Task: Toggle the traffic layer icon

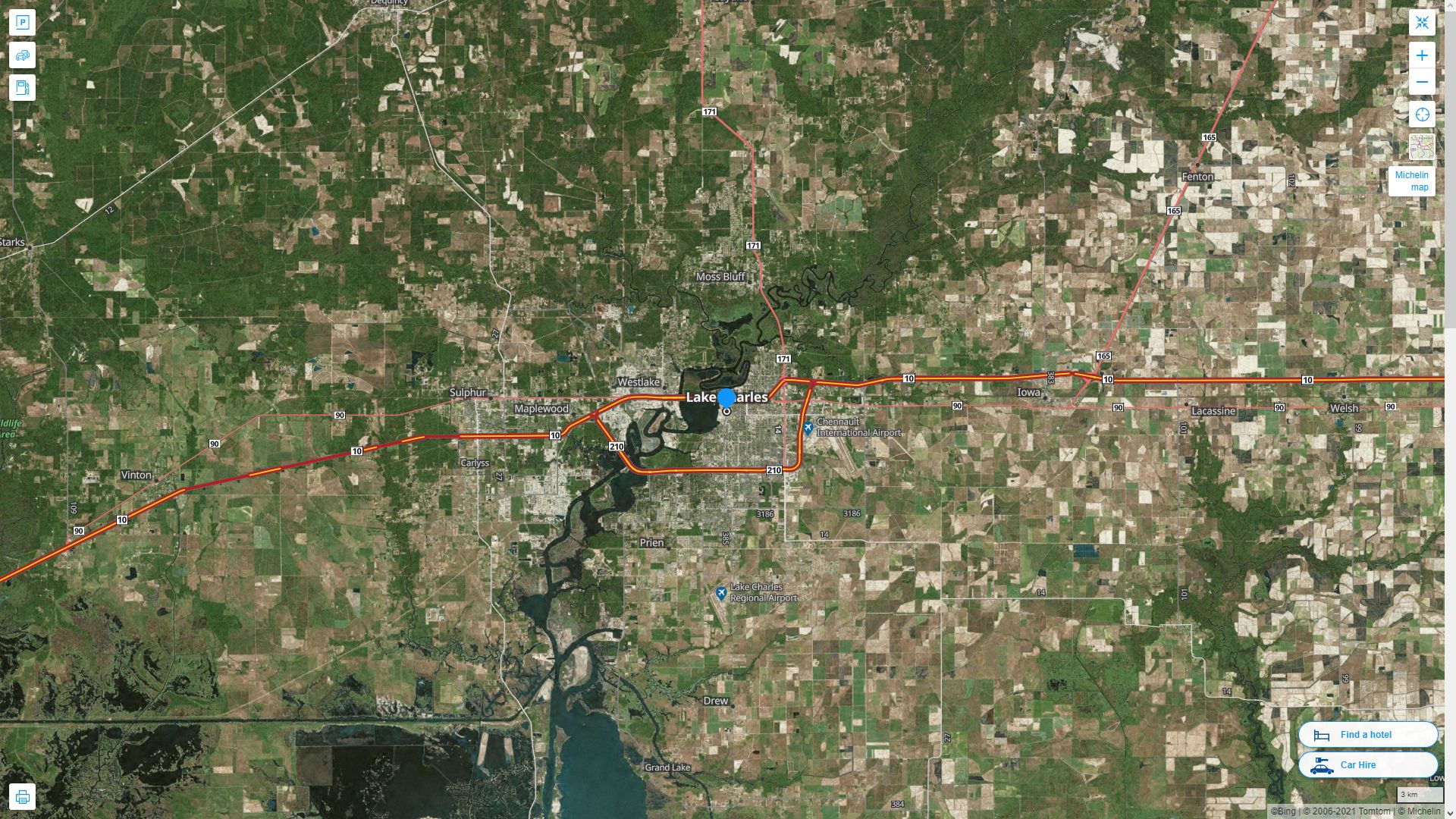Action: [x=22, y=55]
